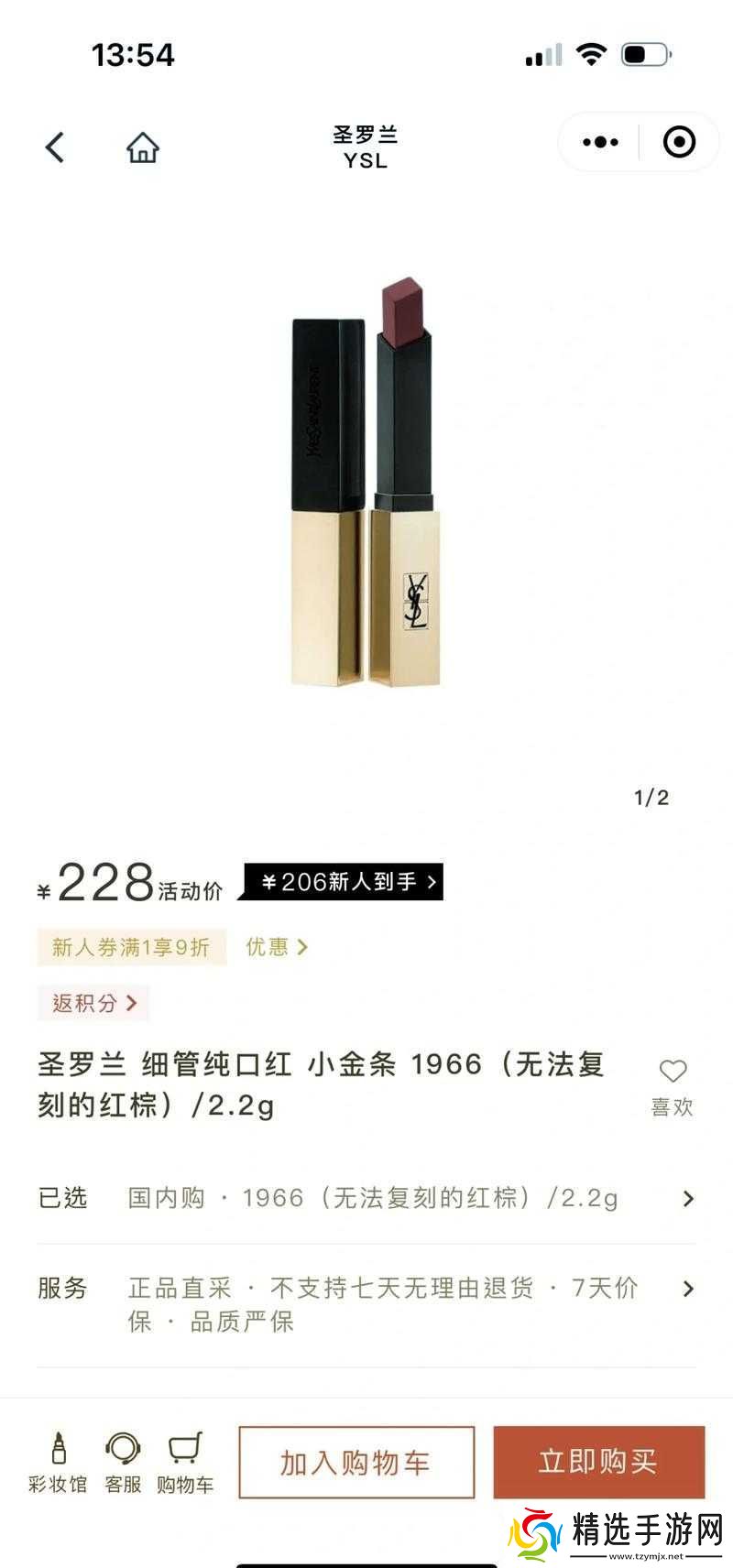Tap the 返积分 points rebate tag

coord(92,1003)
